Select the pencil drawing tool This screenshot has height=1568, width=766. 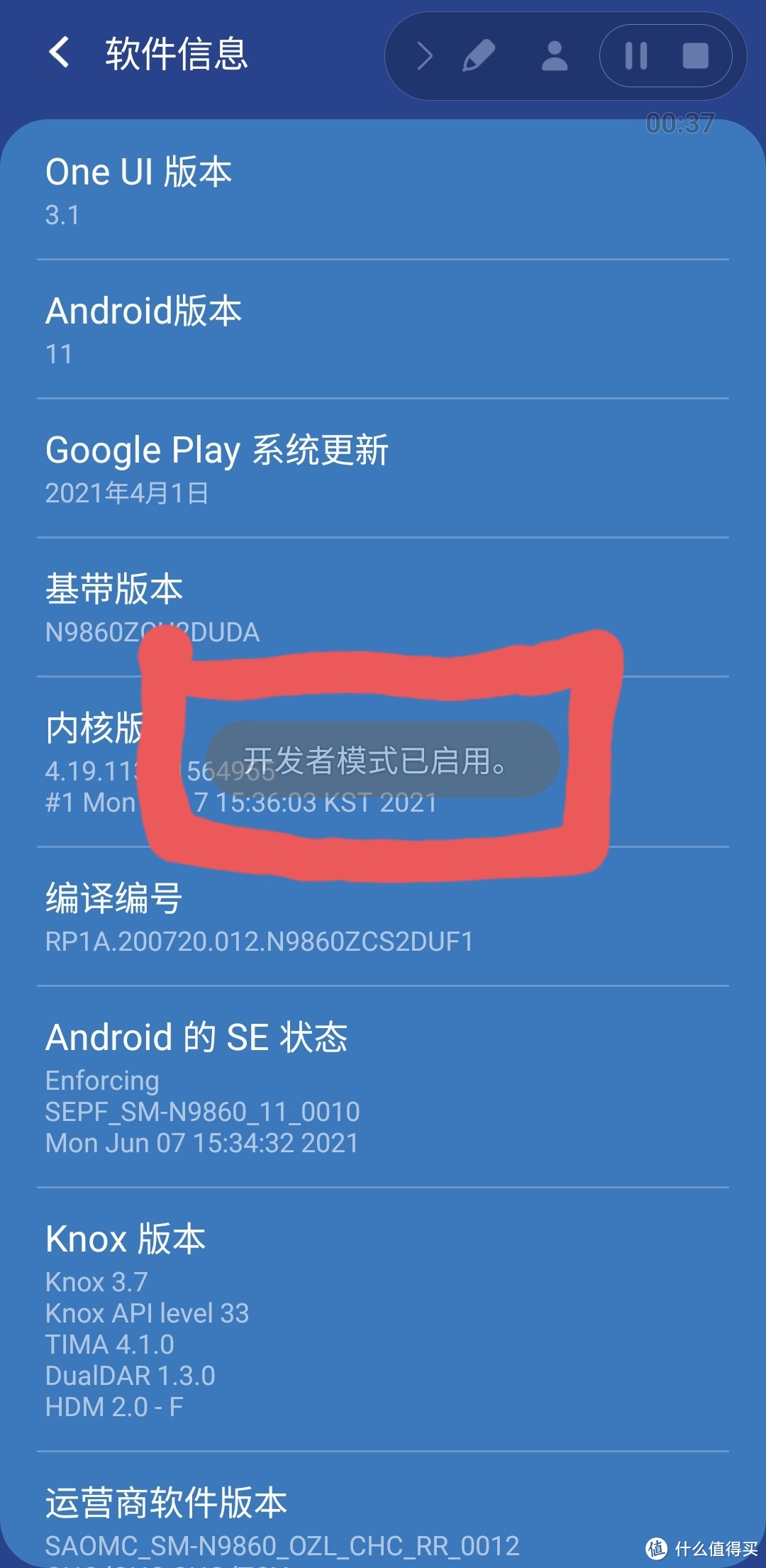479,56
